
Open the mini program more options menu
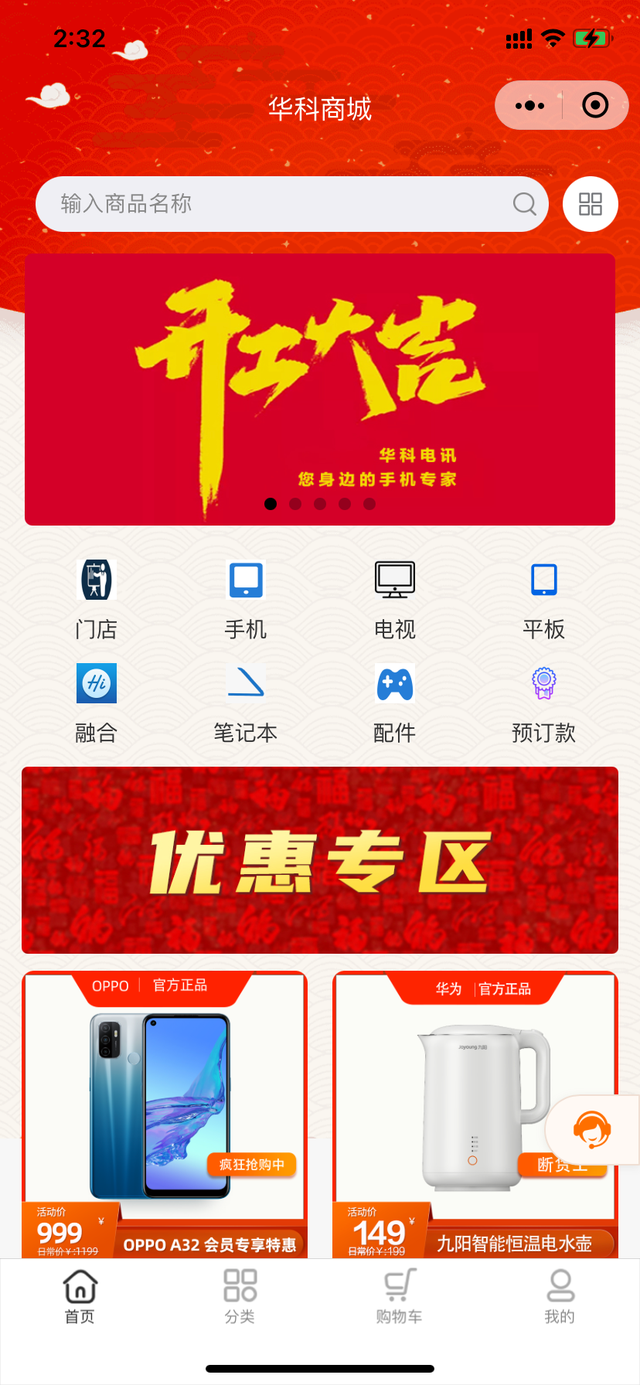(529, 106)
